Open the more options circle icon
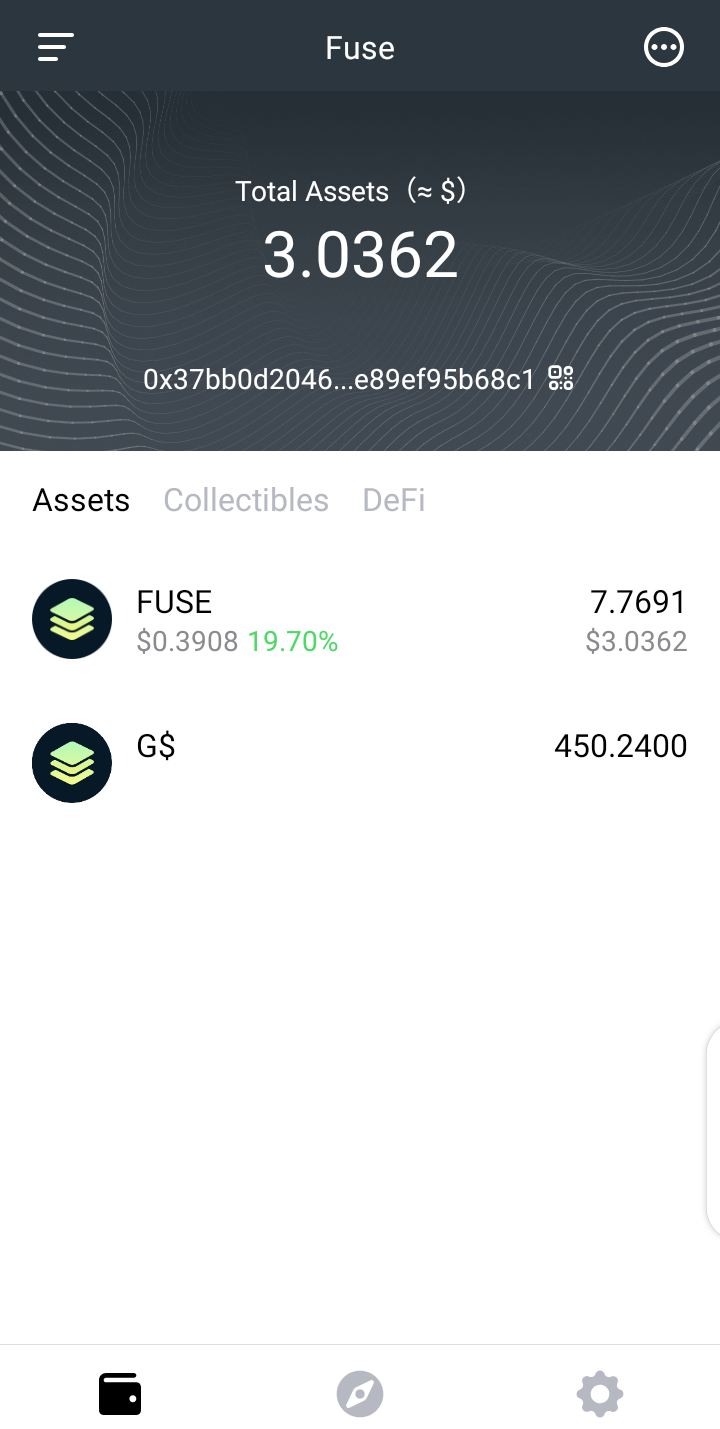Screen dimensions: 720x1429 coord(664,47)
